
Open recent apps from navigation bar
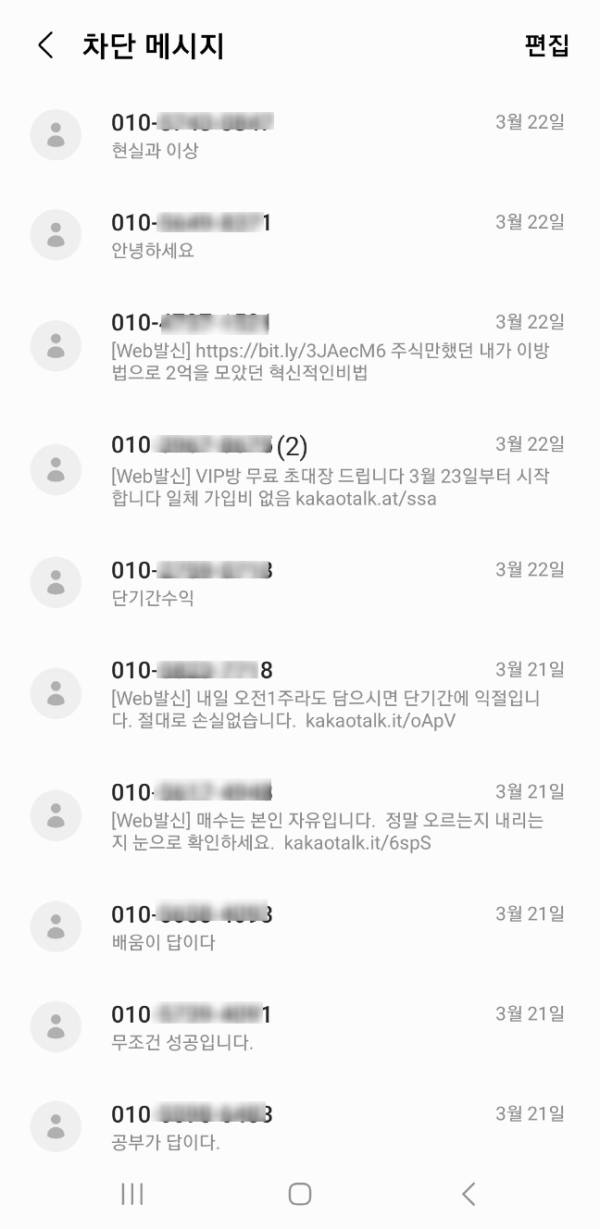point(132,1193)
